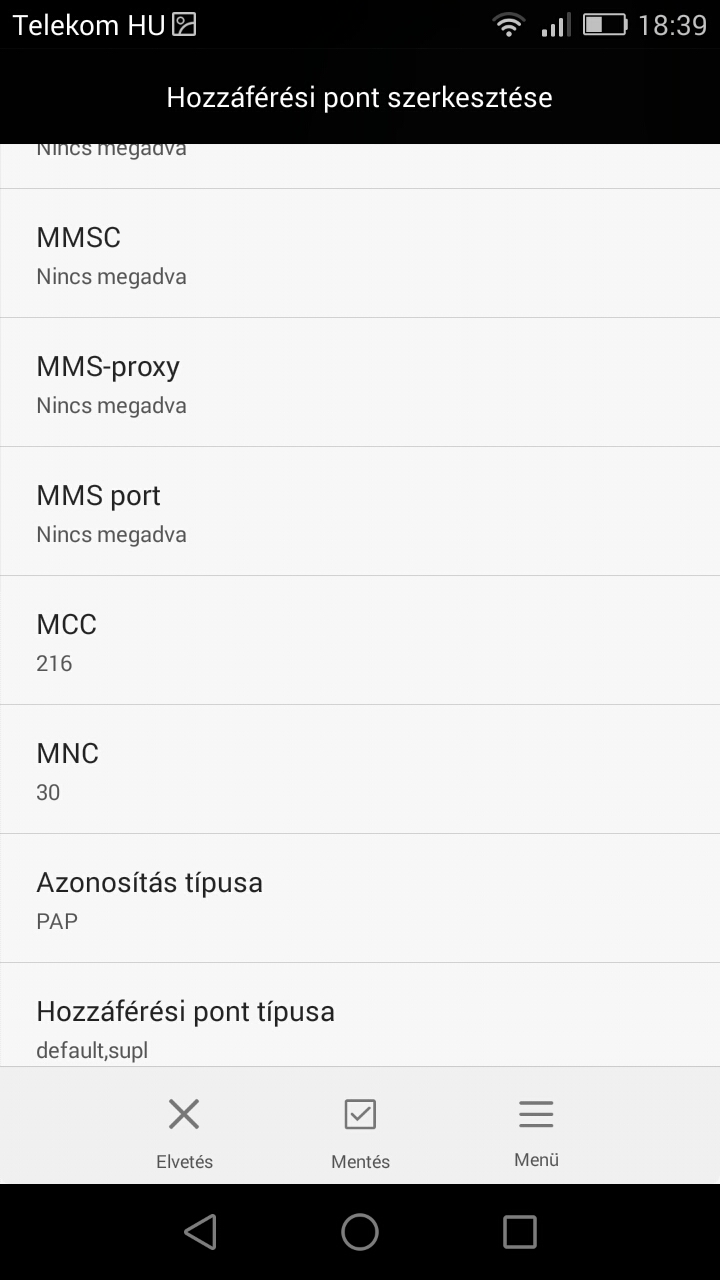Open the MMSC setting row

click(360, 253)
